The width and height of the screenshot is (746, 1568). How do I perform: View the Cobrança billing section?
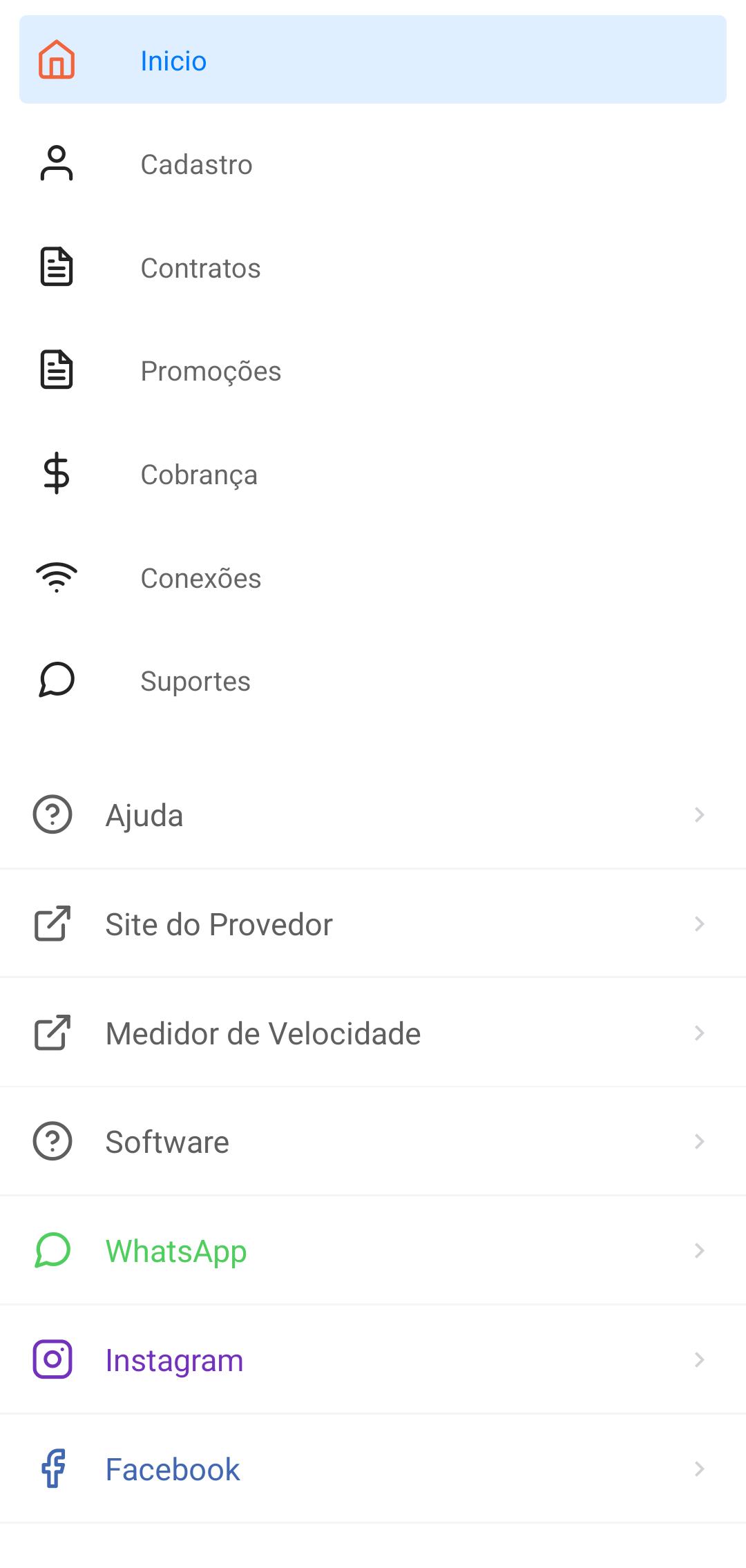373,474
